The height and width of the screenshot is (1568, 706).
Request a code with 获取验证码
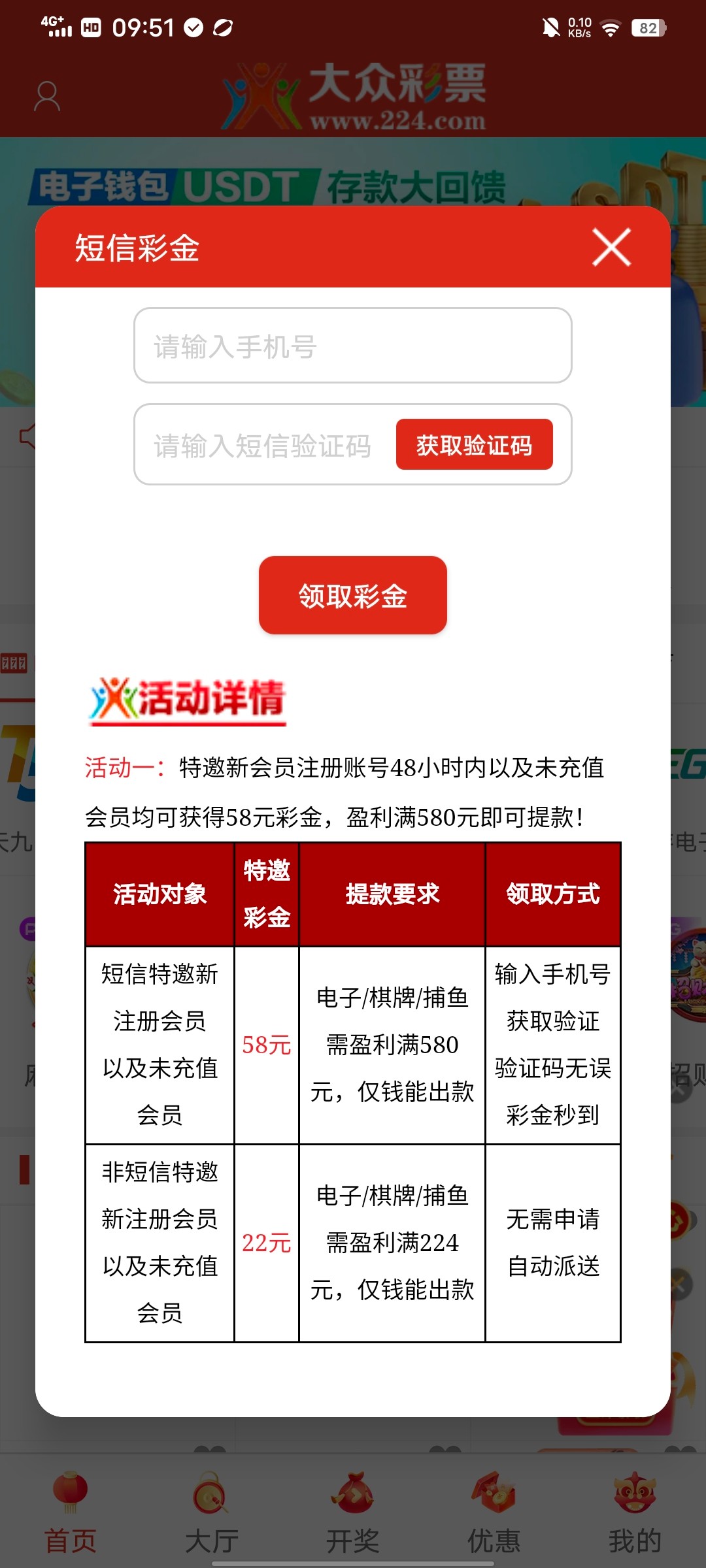coord(475,444)
